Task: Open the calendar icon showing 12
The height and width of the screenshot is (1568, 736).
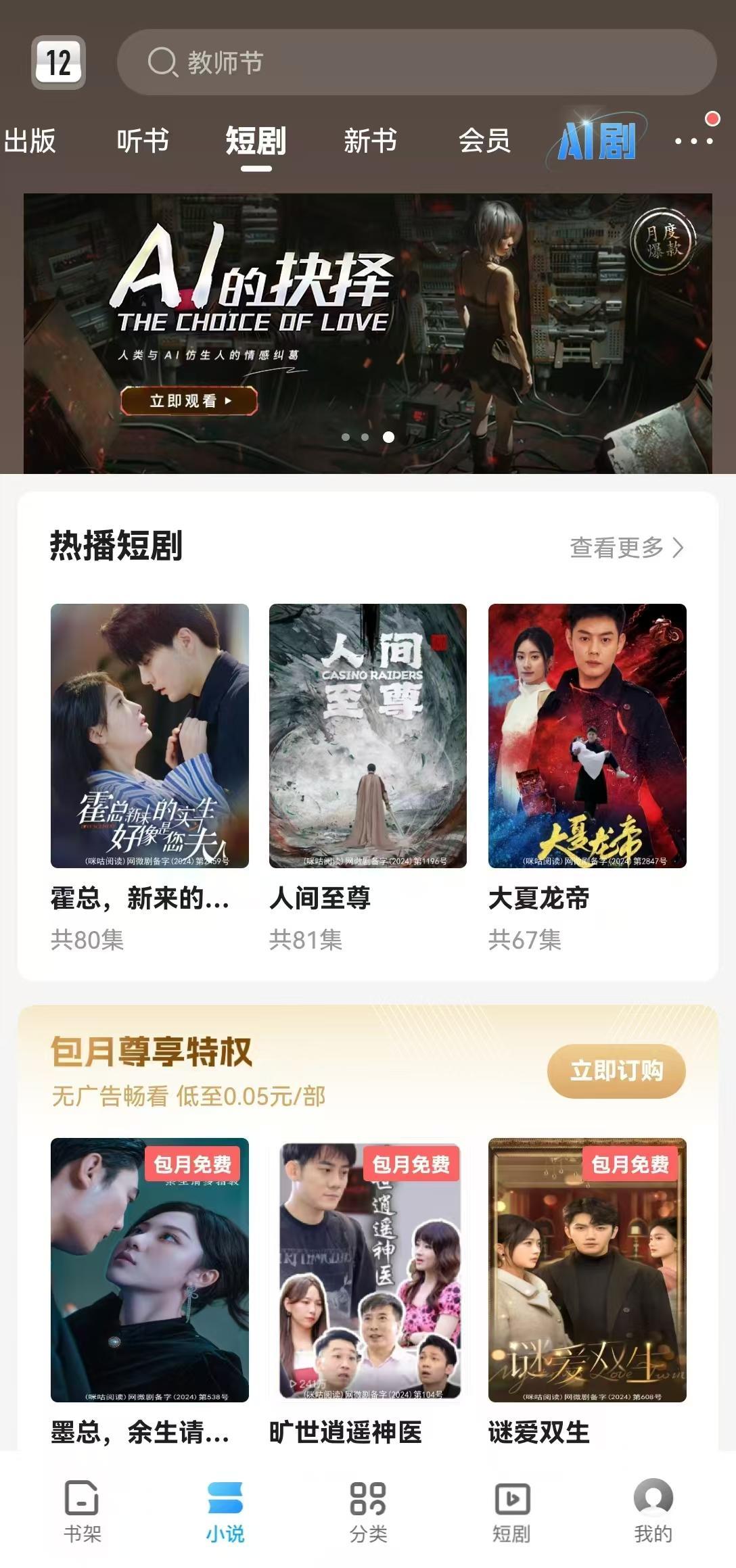Action: (58, 62)
